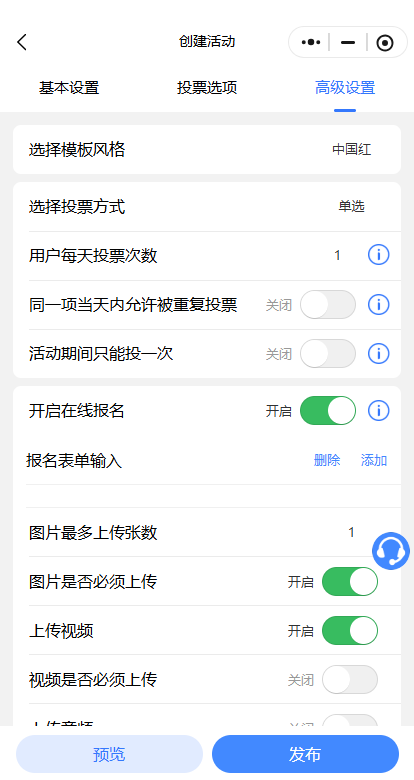The height and width of the screenshot is (780, 414).
Task: Tap 添加 to add a form input
Action: click(374, 461)
